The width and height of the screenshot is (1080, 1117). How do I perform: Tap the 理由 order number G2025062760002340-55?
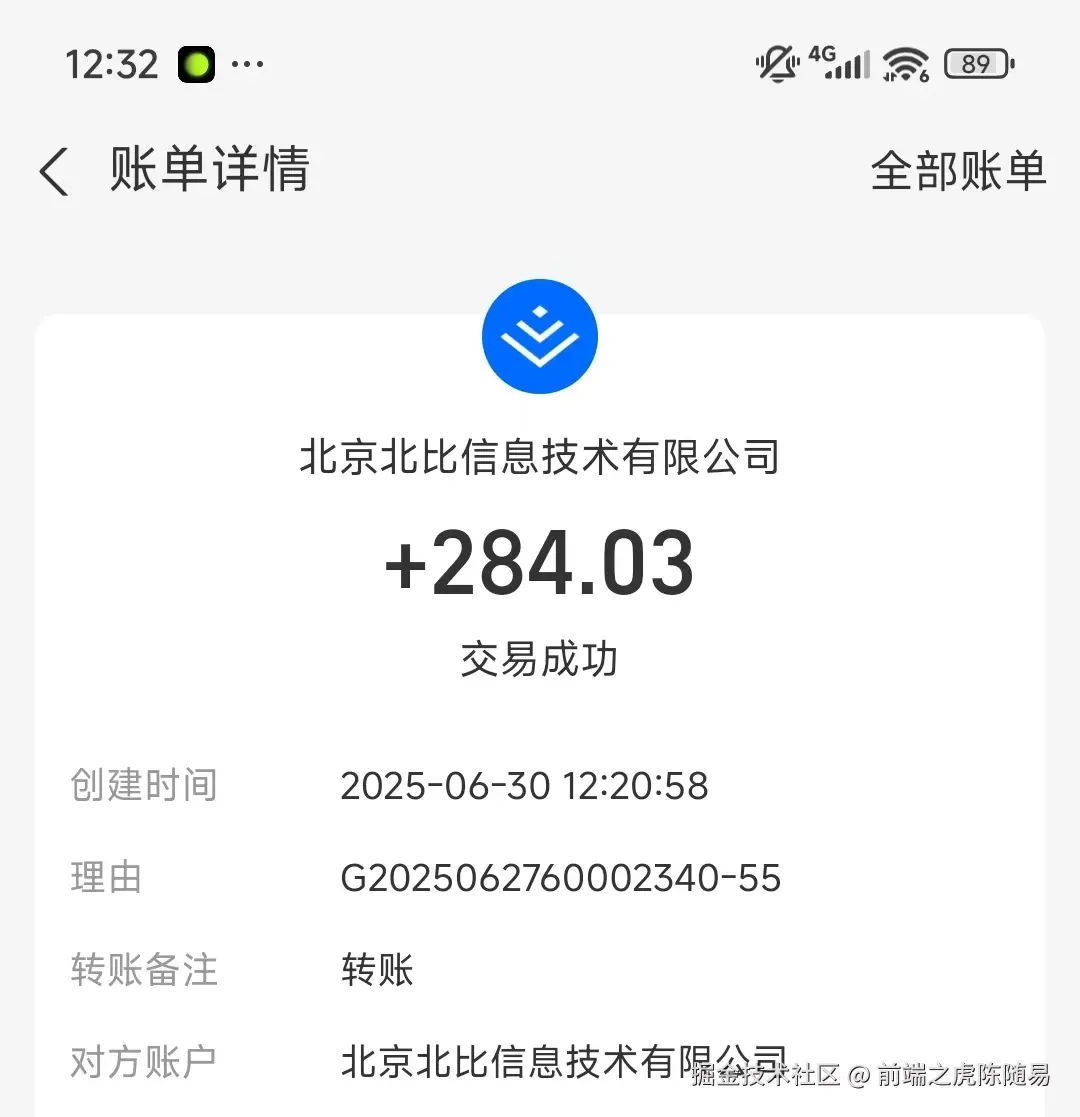pyautogui.click(x=560, y=878)
